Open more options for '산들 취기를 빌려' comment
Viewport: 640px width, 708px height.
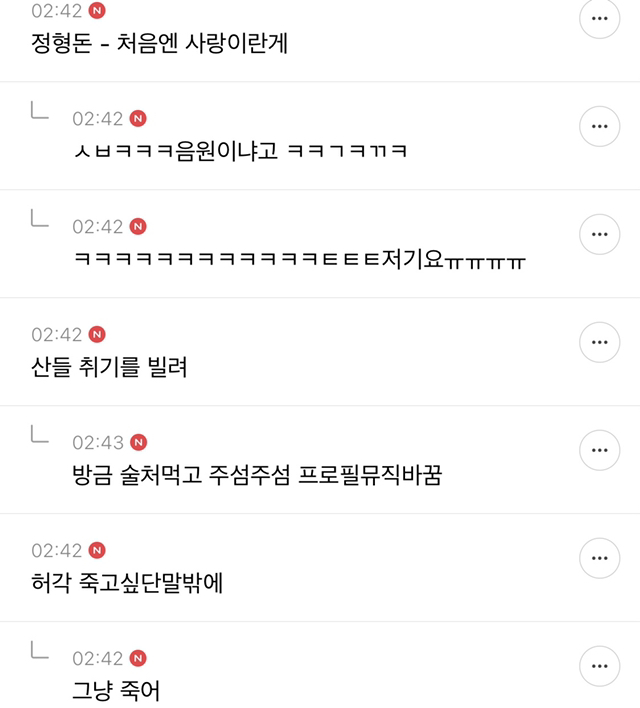pyautogui.click(x=599, y=342)
